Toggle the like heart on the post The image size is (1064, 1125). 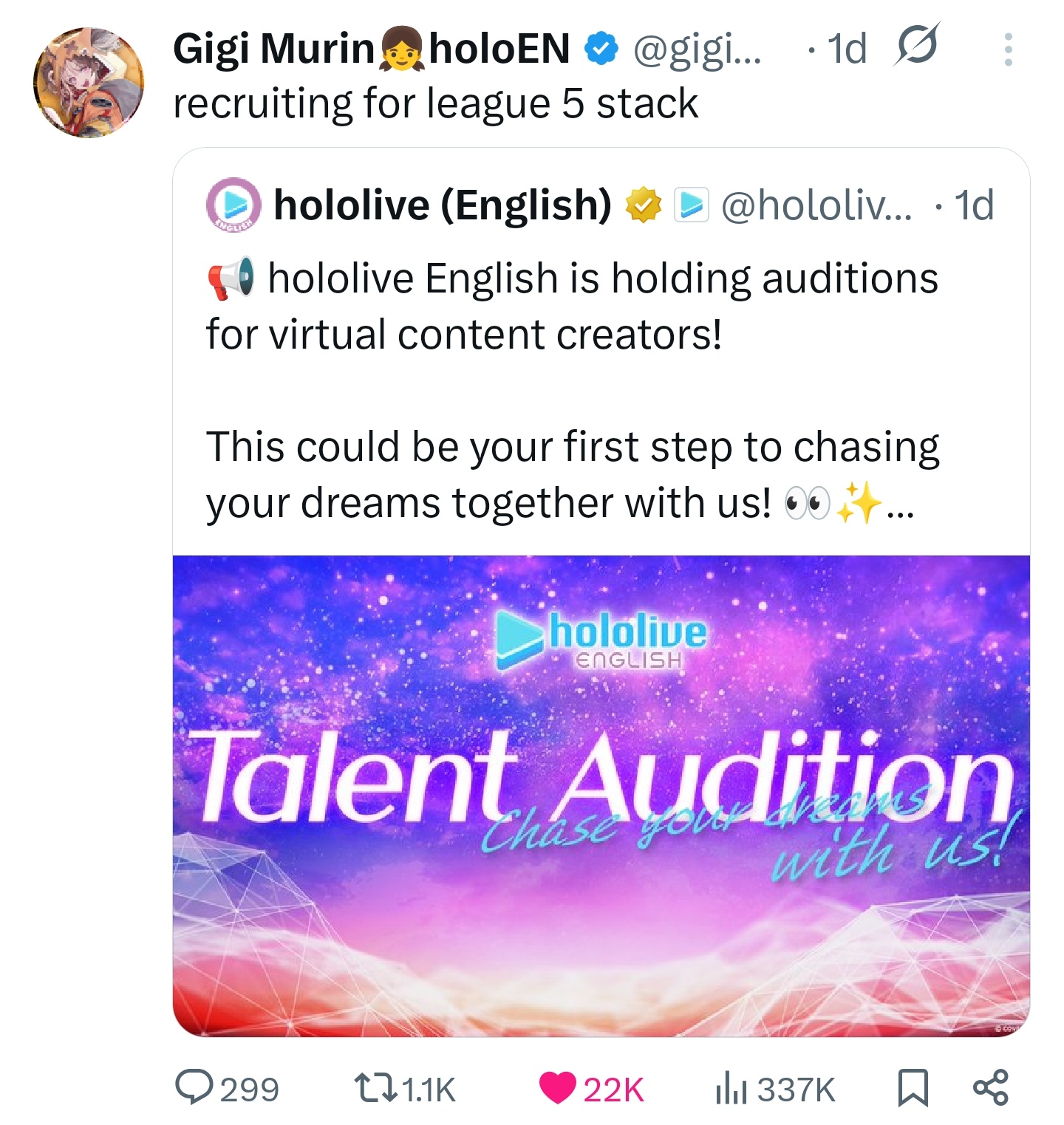(x=558, y=1088)
